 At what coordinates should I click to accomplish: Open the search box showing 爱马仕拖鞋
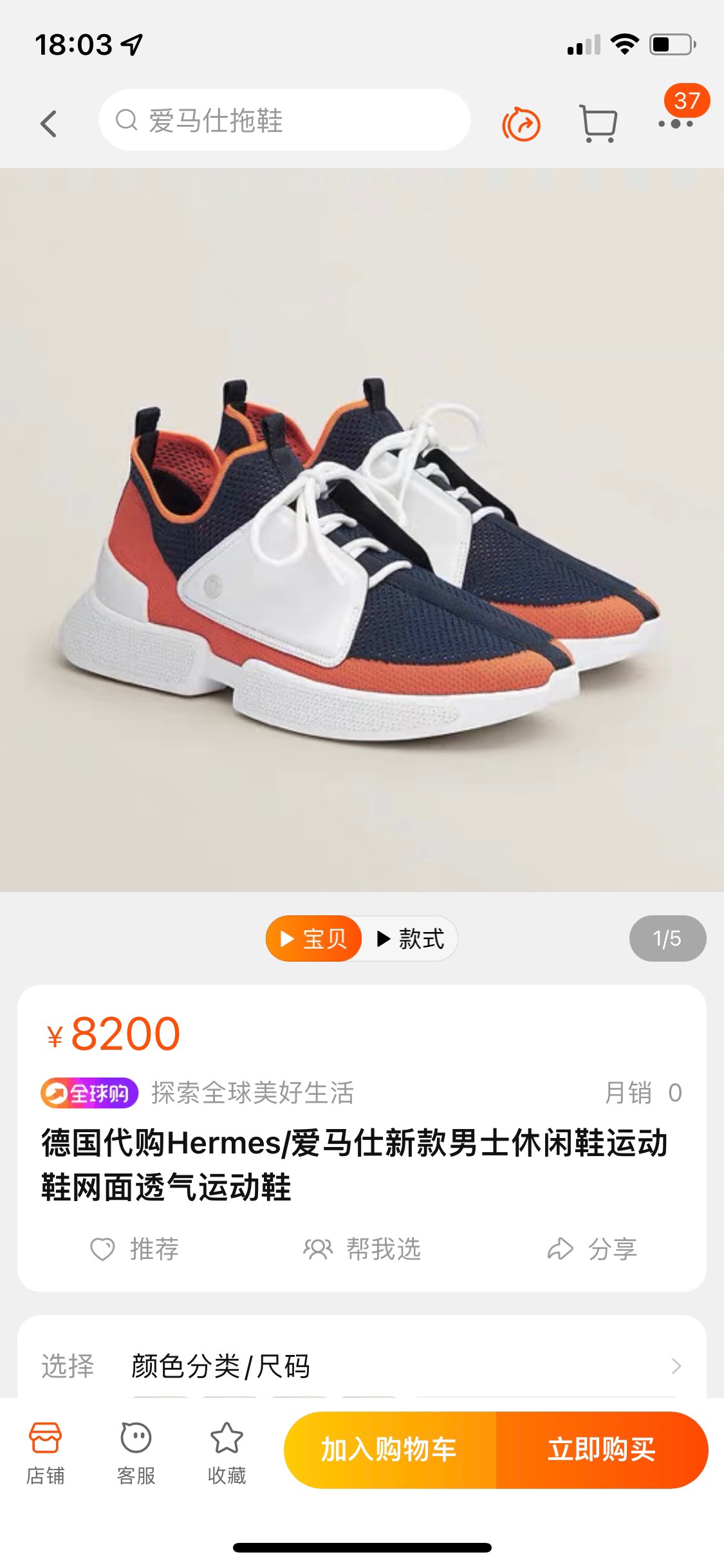pyautogui.click(x=284, y=120)
